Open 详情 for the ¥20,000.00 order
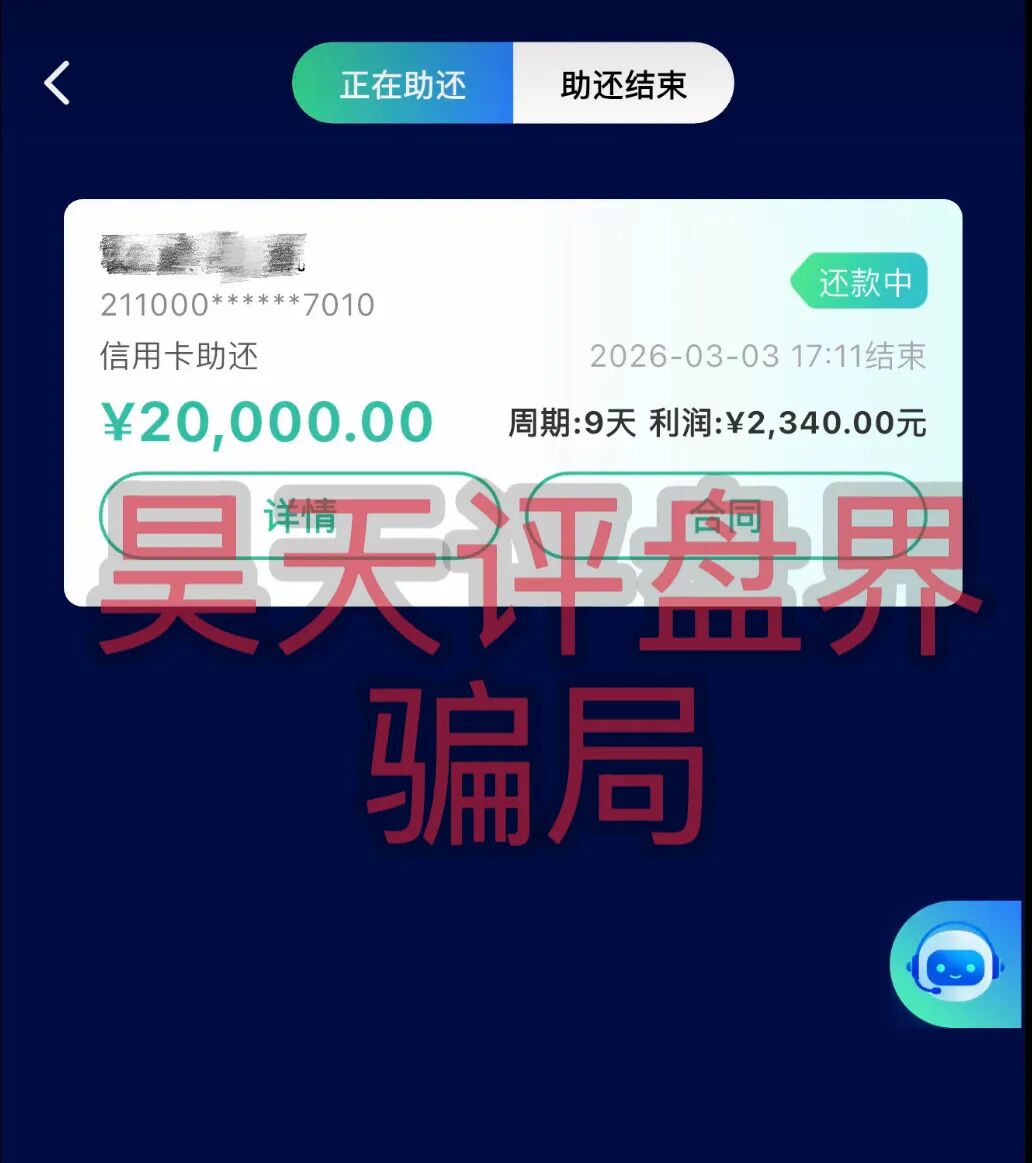The width and height of the screenshot is (1032, 1163). click(x=299, y=516)
